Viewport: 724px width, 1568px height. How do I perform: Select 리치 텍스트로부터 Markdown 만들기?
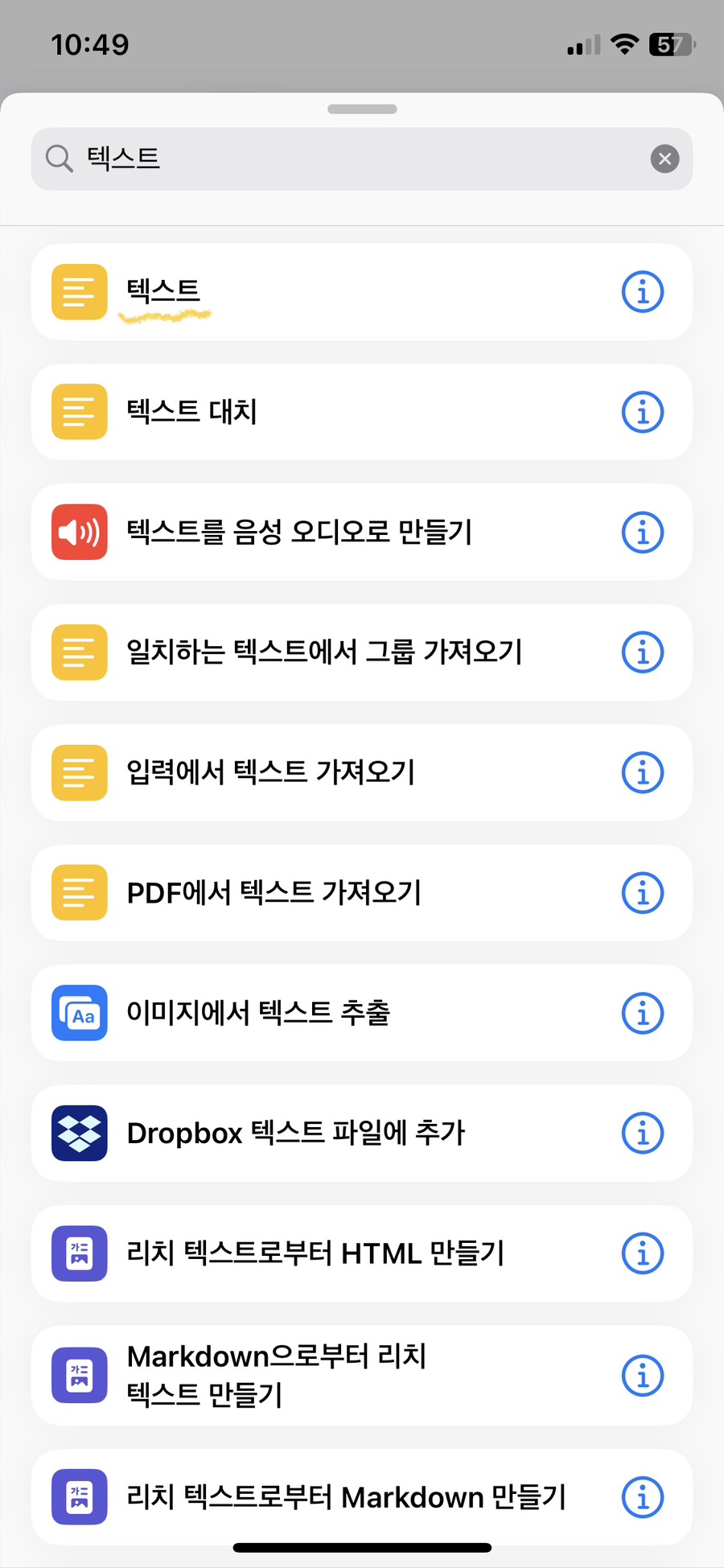tap(322, 1496)
